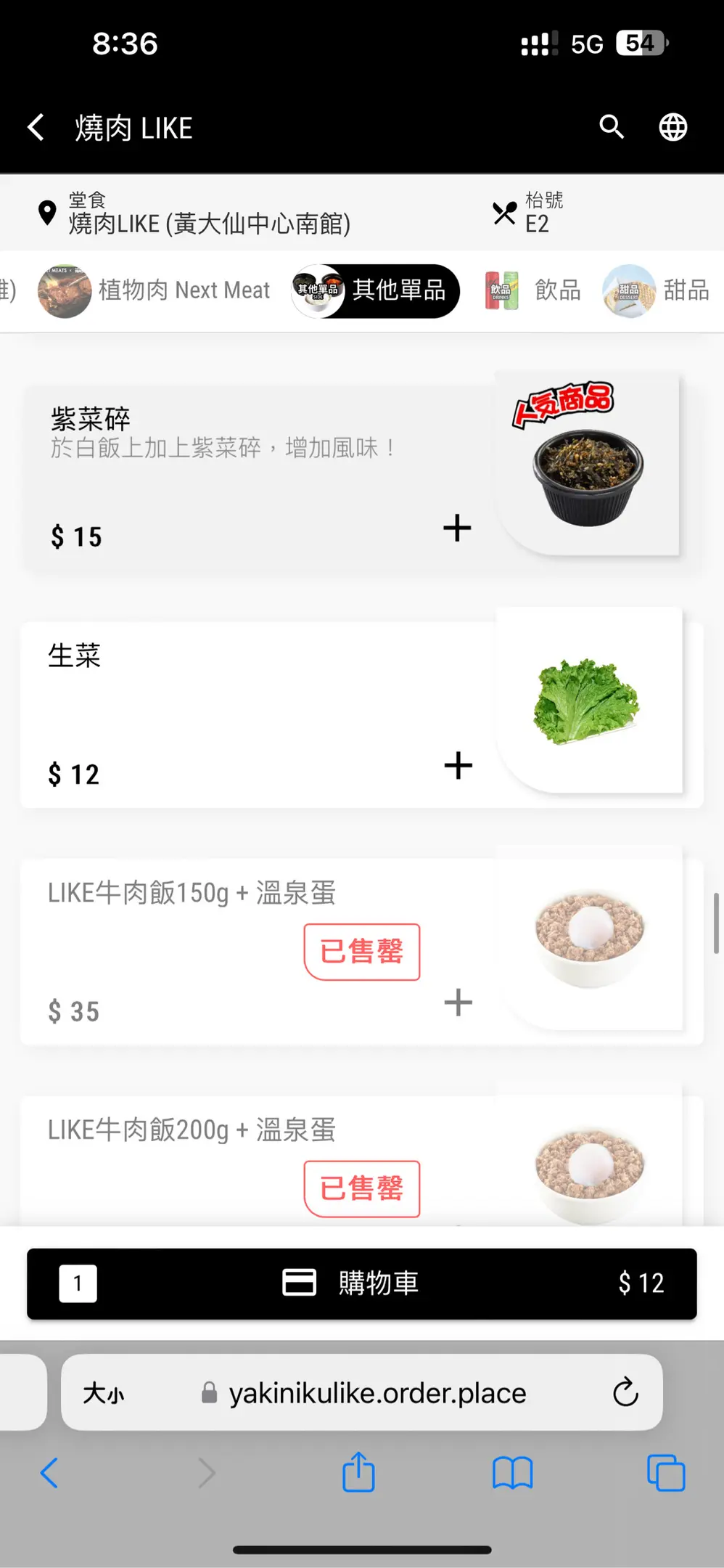Tap the yakinikulike.order.place address bar
Image resolution: width=724 pixels, height=1568 pixels.
click(x=377, y=1392)
